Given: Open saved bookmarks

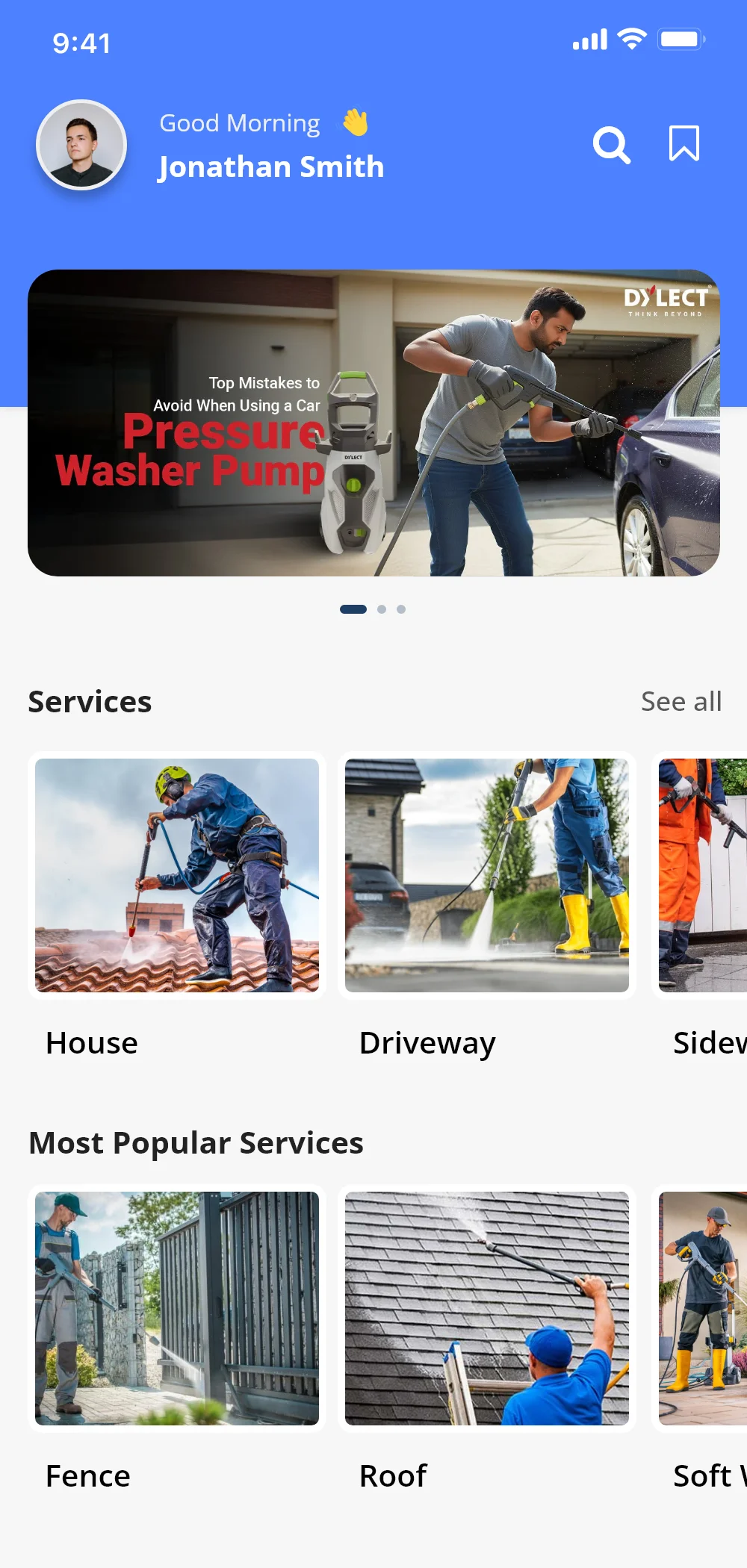Looking at the screenshot, I should [x=684, y=143].
